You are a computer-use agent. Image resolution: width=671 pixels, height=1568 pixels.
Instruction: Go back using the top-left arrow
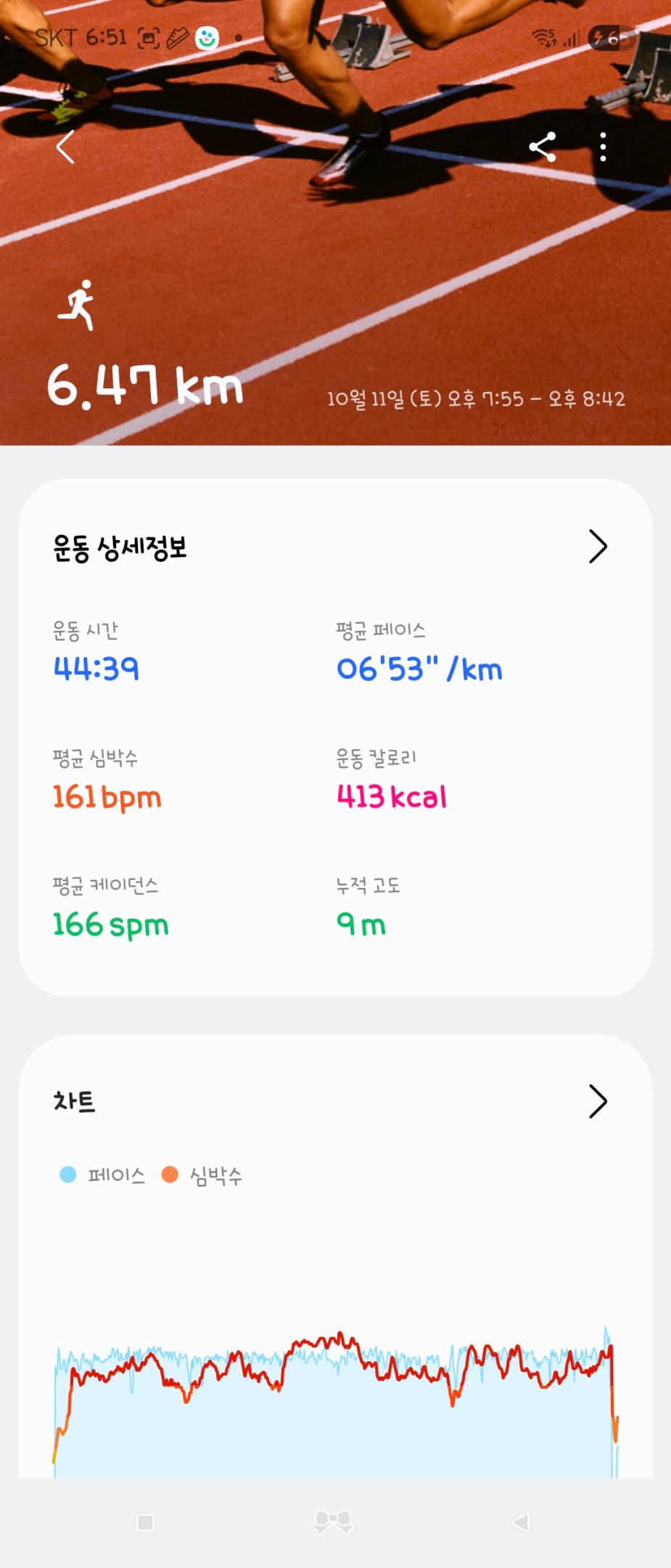(x=65, y=147)
